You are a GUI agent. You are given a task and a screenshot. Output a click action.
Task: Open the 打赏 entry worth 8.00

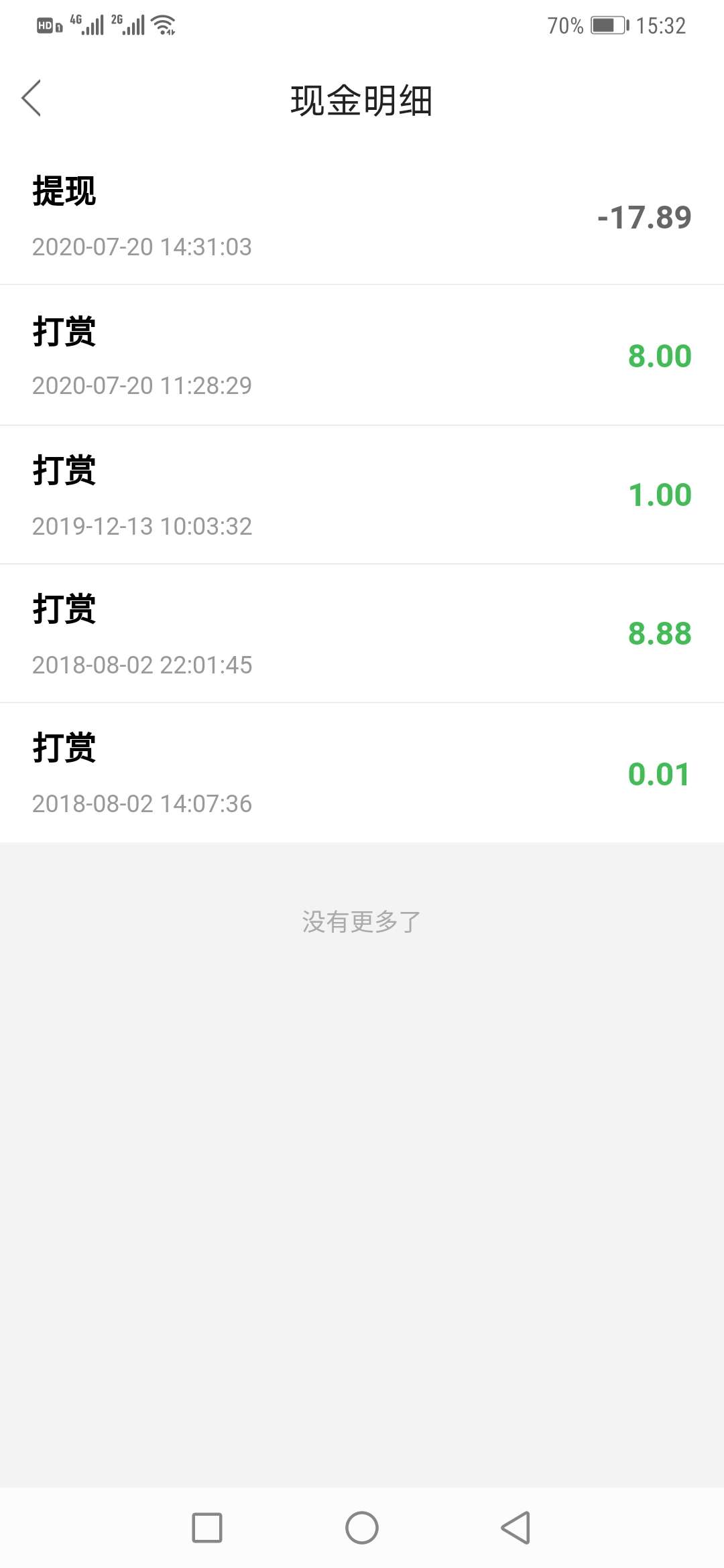[x=362, y=355]
